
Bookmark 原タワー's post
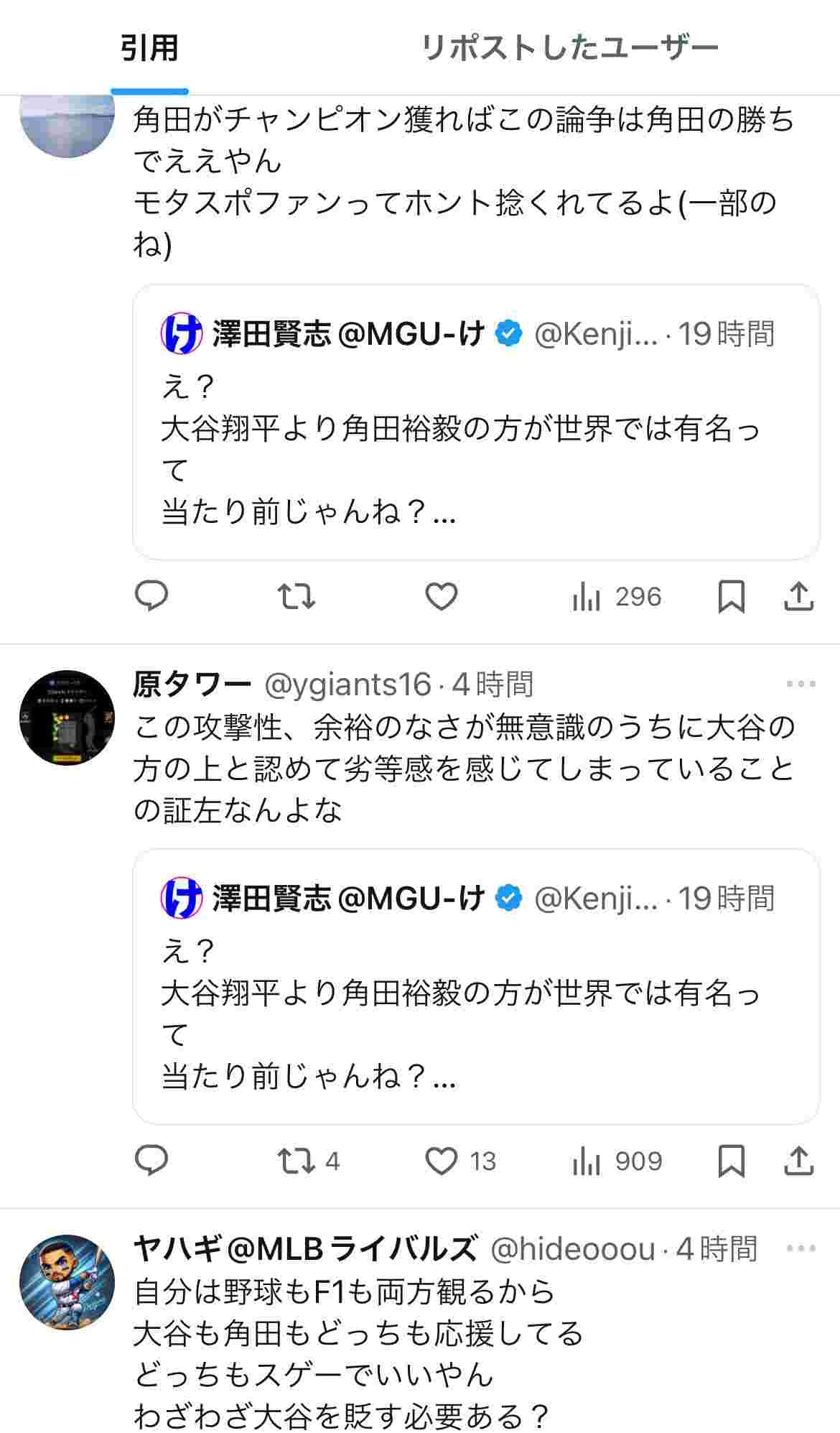731,1161
